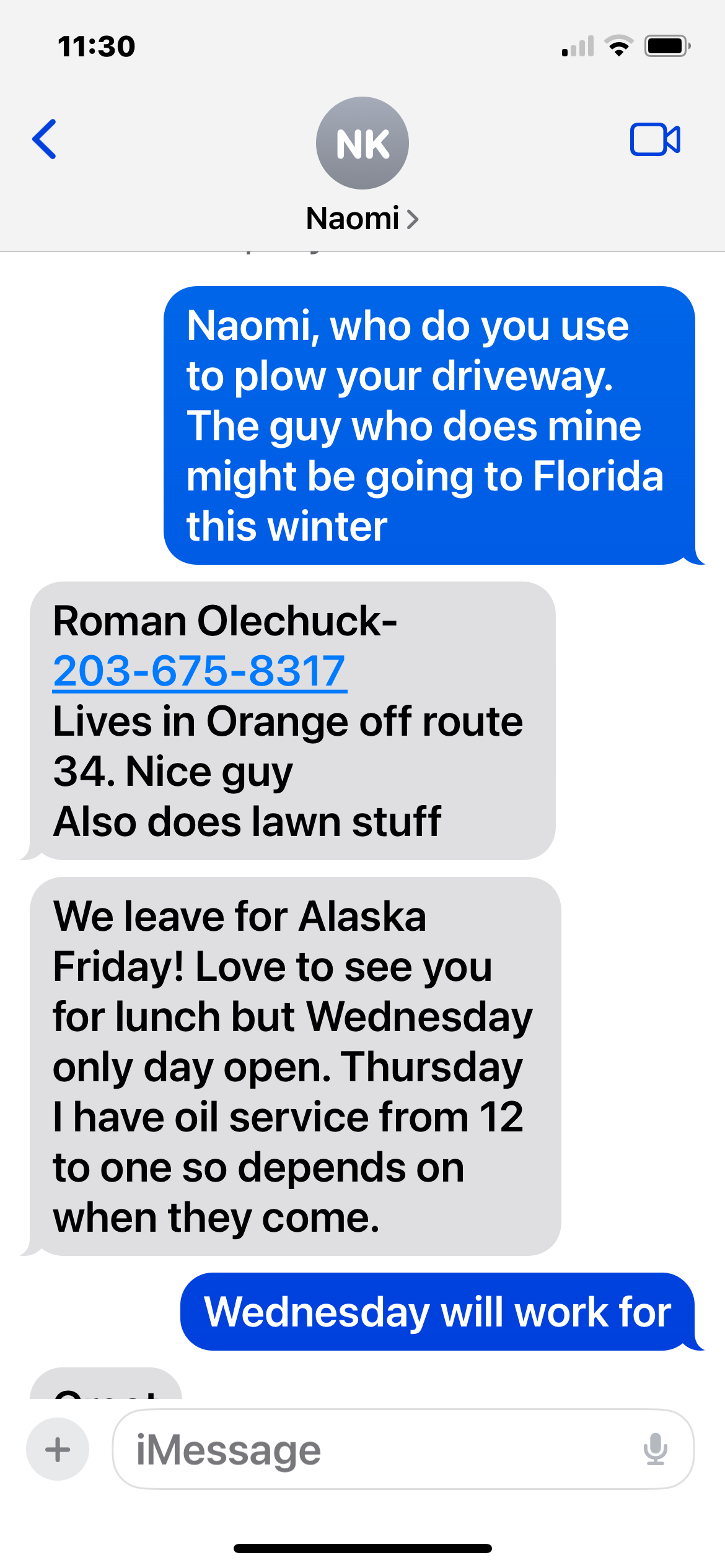Tap the microphone to dictate a message
Screen dimensions: 725x1568
[x=655, y=1449]
